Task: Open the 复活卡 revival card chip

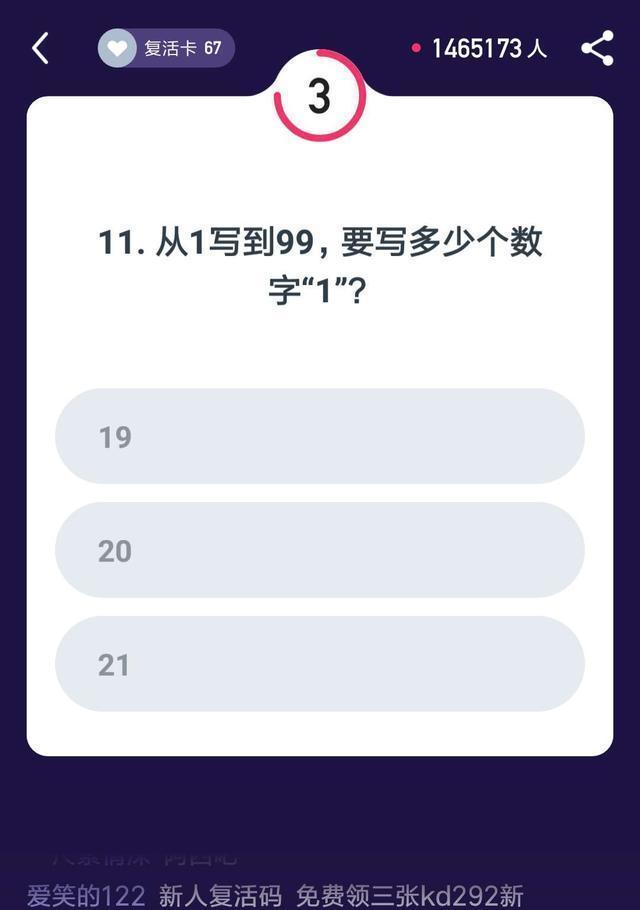Action: pos(166,48)
